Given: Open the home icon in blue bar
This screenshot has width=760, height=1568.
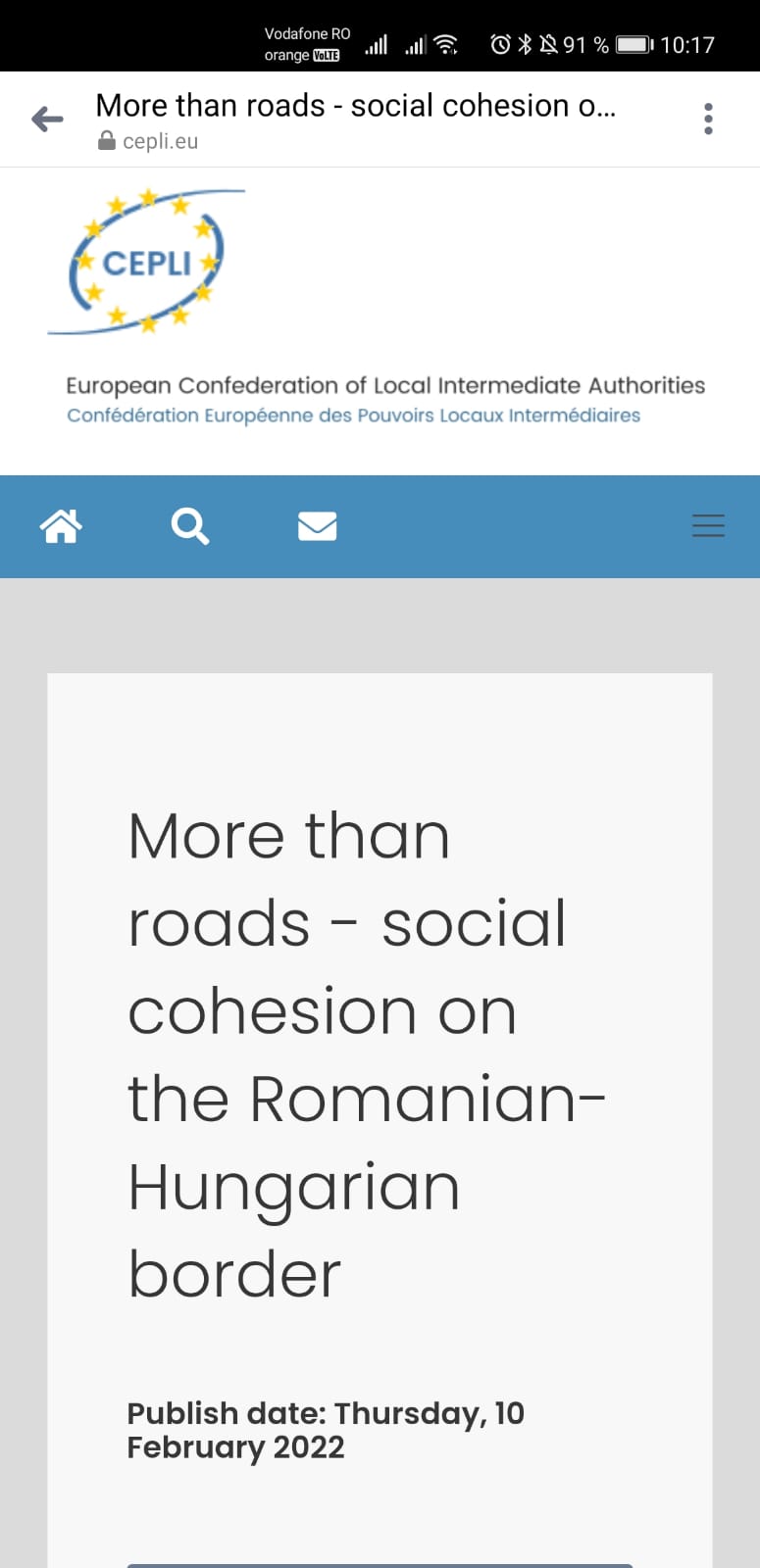Looking at the screenshot, I should coord(61,526).
